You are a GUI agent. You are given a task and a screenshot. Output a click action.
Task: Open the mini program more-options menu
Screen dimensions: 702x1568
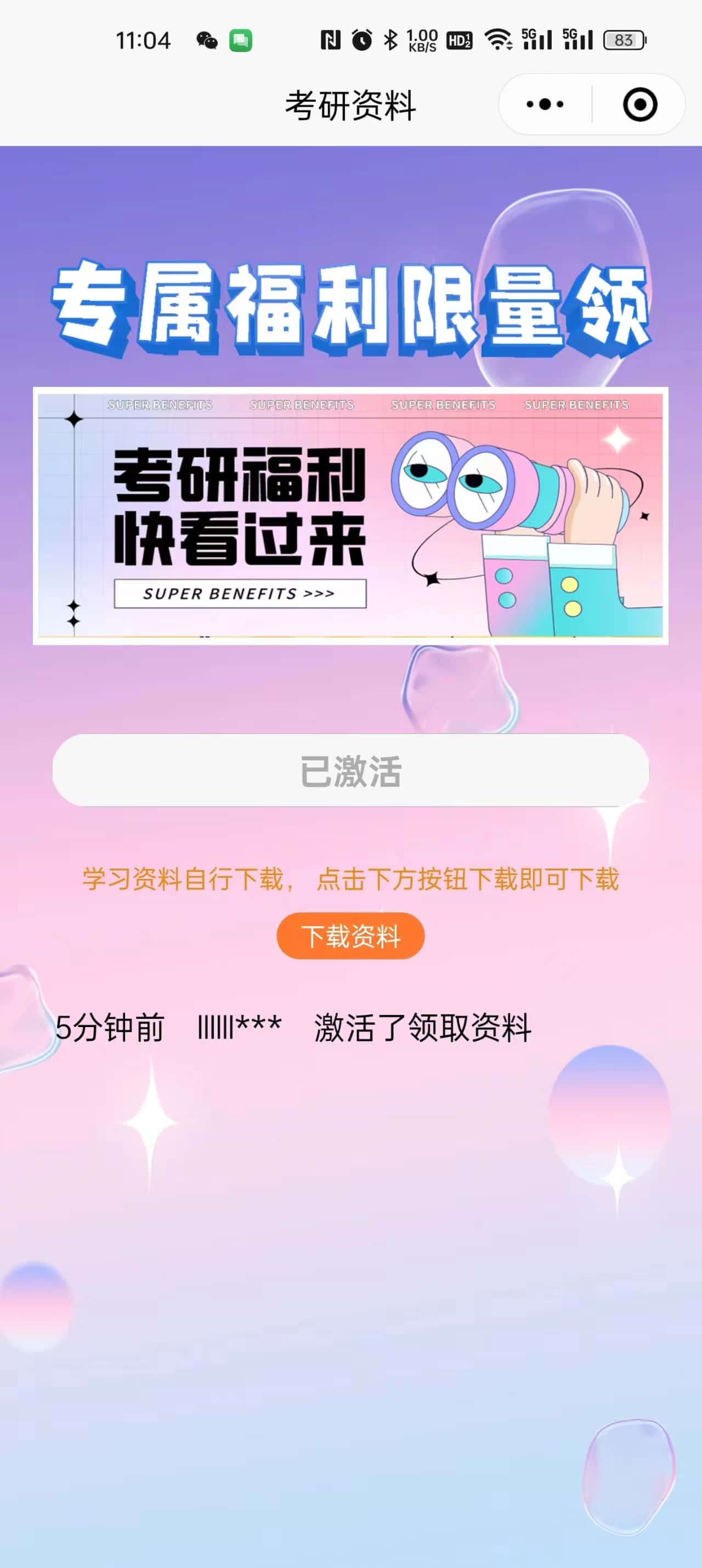pyautogui.click(x=545, y=105)
